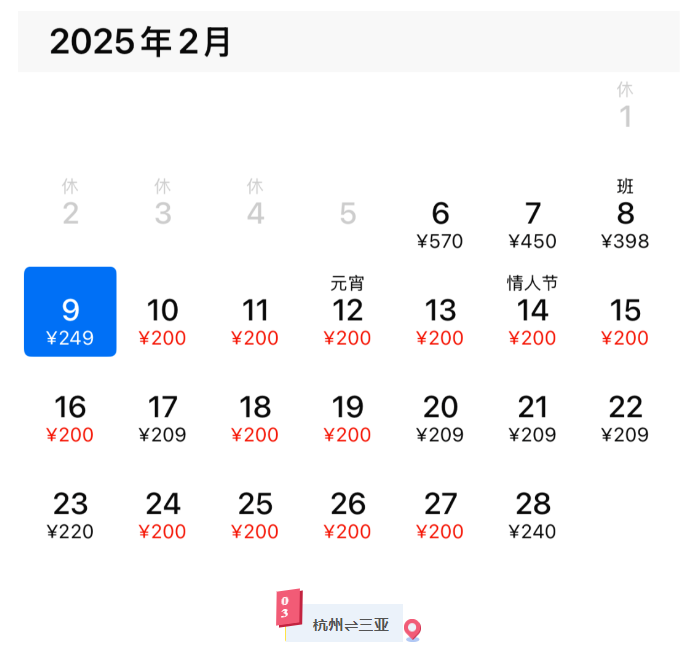The image size is (680, 666).
Task: Pick February 8 priced ¥398
Action: click(625, 224)
